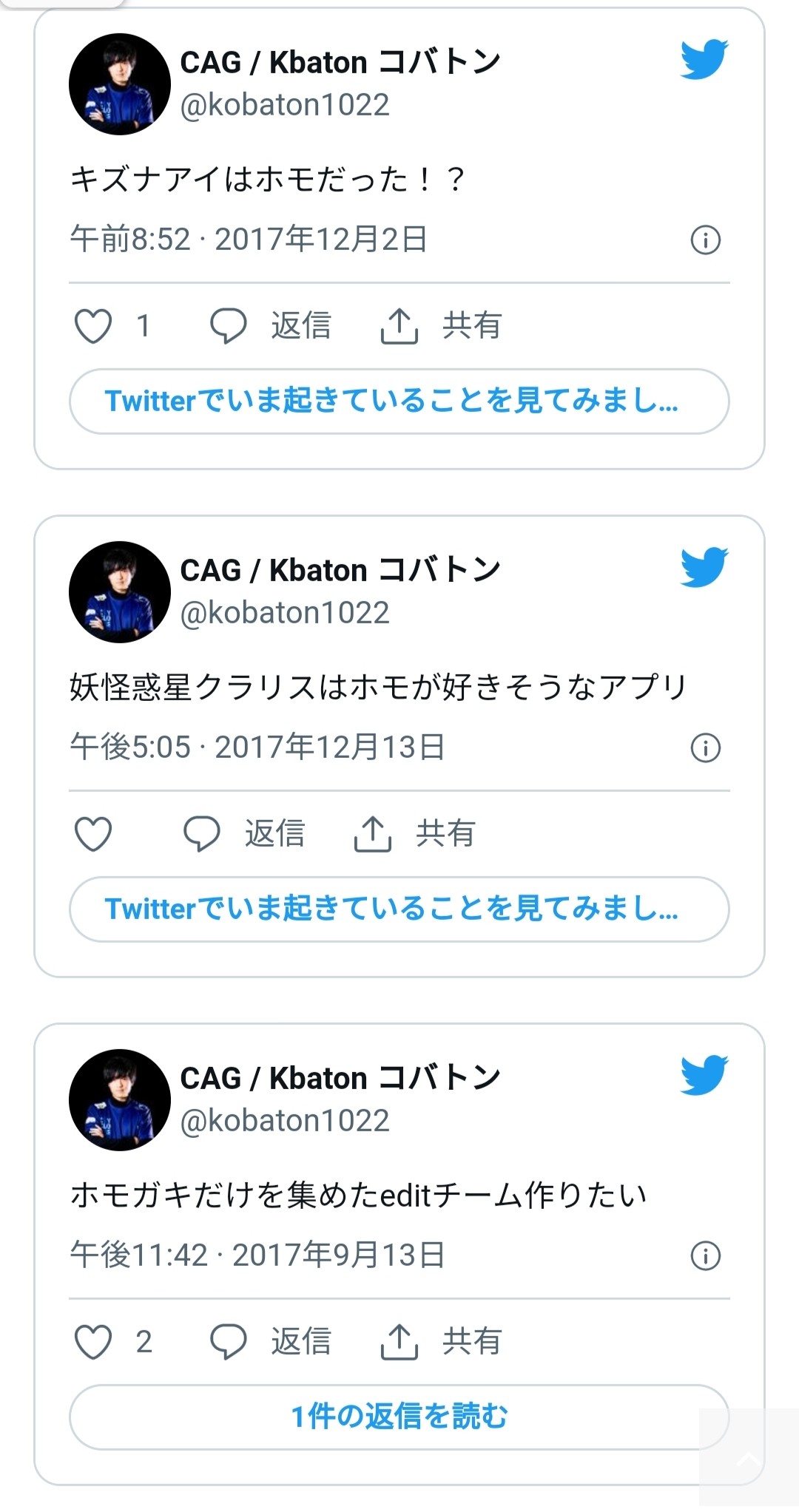The width and height of the screenshot is (799, 1512).
Task: Open profile avatar on December 13 tweet
Action: (120, 592)
